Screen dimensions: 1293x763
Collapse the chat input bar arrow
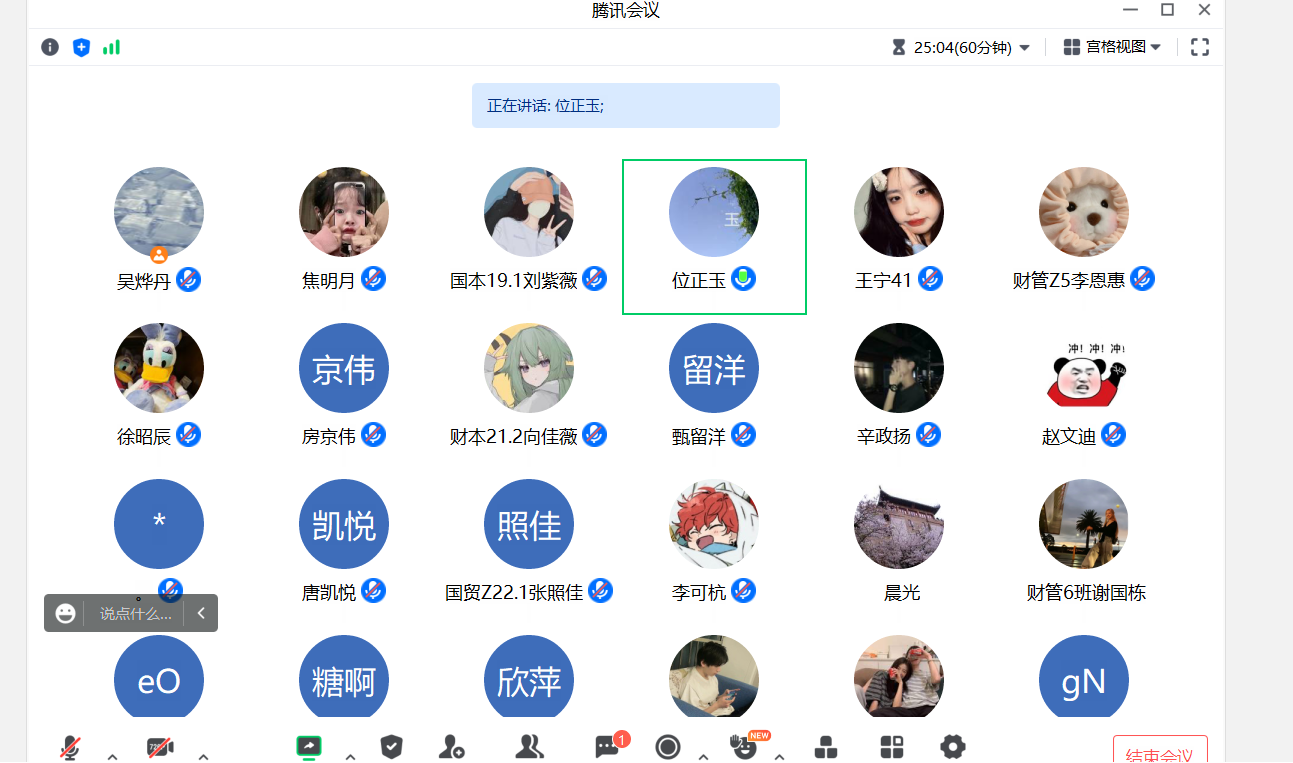point(201,613)
